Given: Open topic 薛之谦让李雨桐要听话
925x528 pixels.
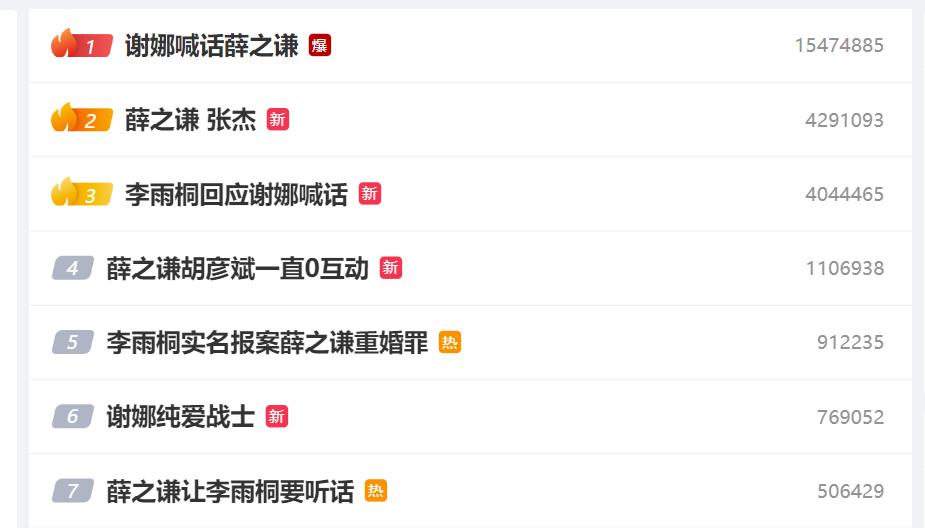Looking at the screenshot, I should pyautogui.click(x=230, y=491).
